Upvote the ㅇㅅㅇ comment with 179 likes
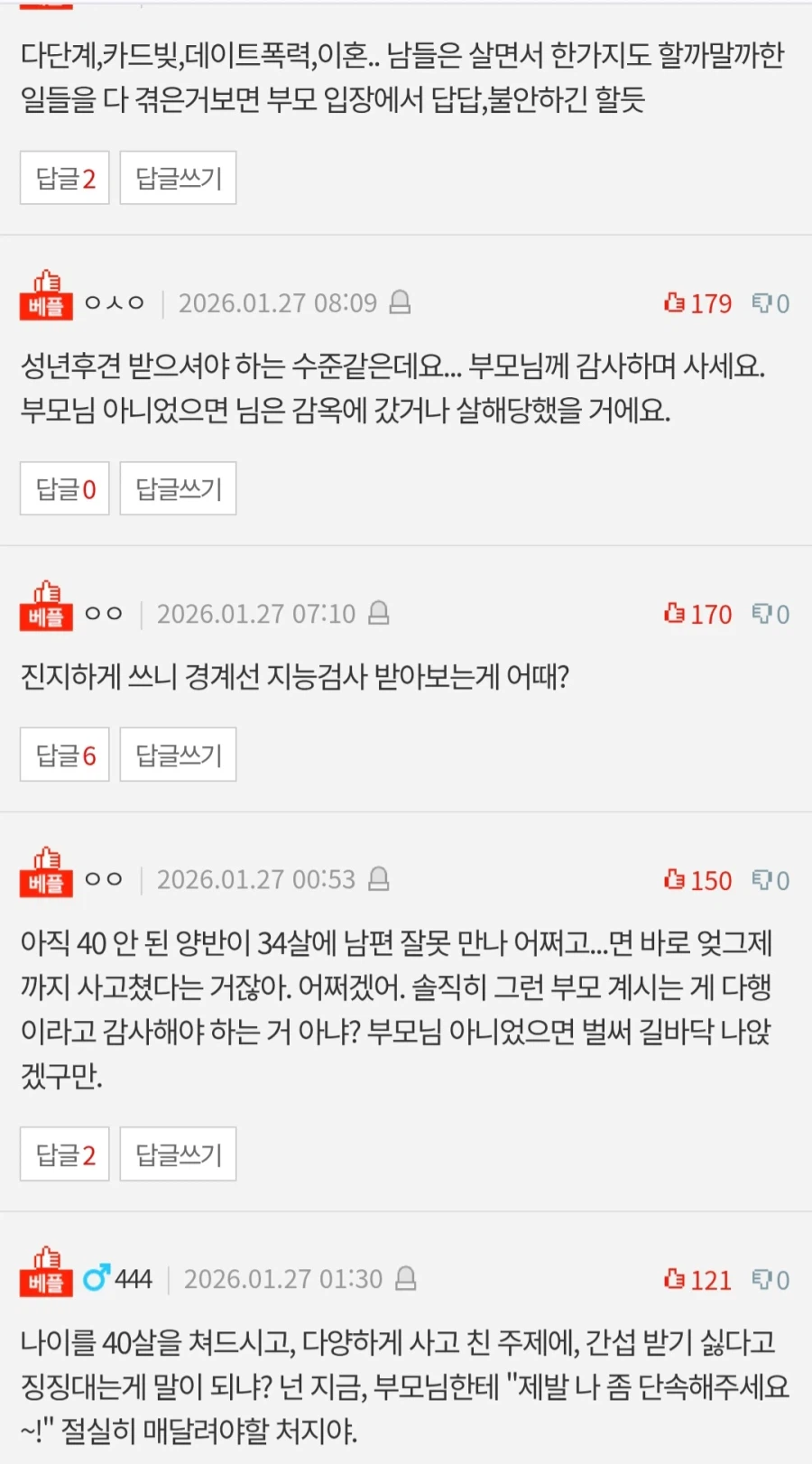 [x=697, y=303]
